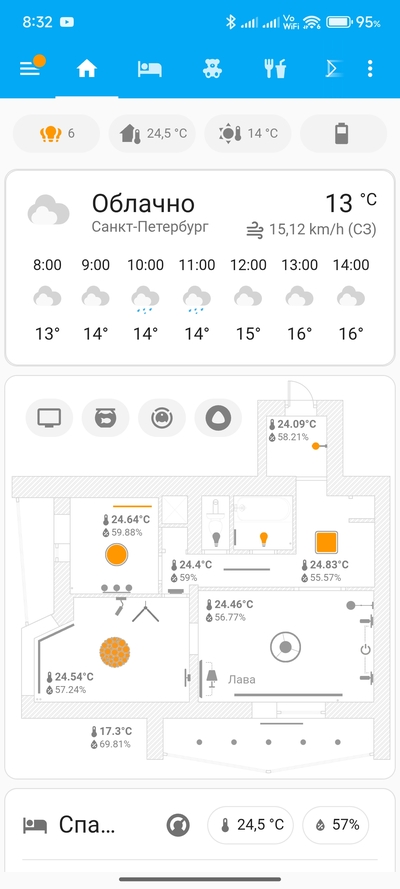Switch to the teddy bear tab

coord(212,69)
